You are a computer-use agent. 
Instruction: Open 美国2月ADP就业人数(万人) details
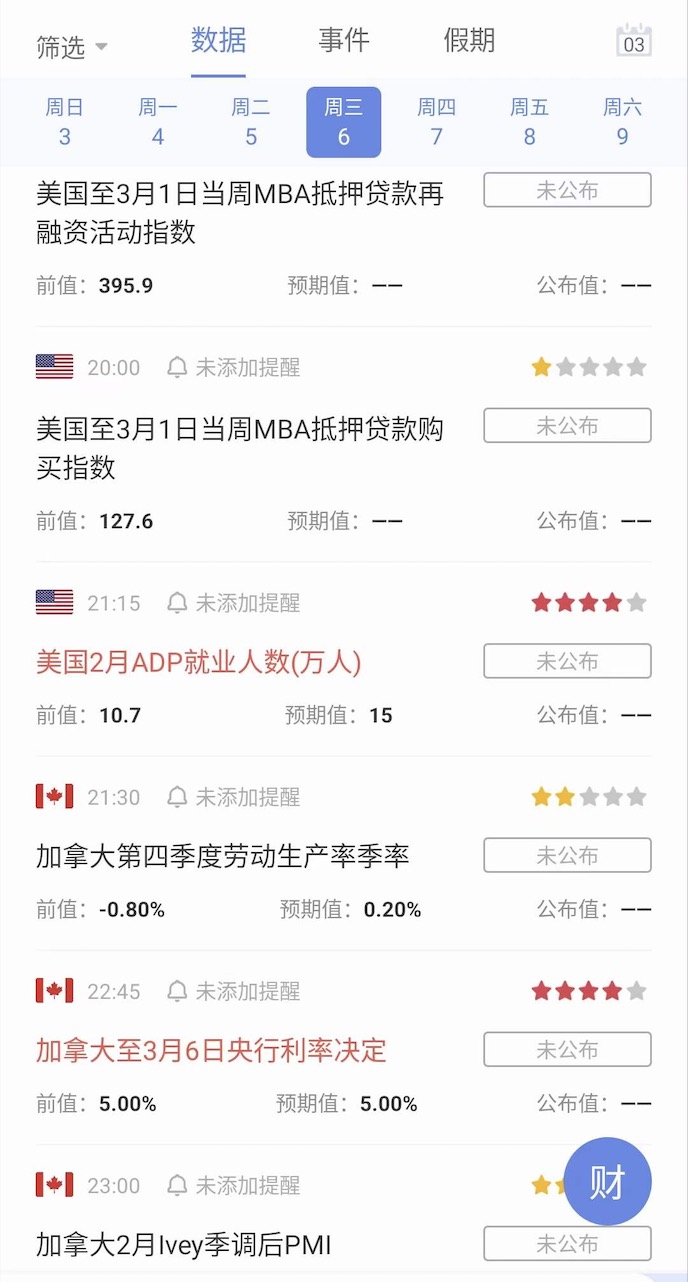point(198,662)
